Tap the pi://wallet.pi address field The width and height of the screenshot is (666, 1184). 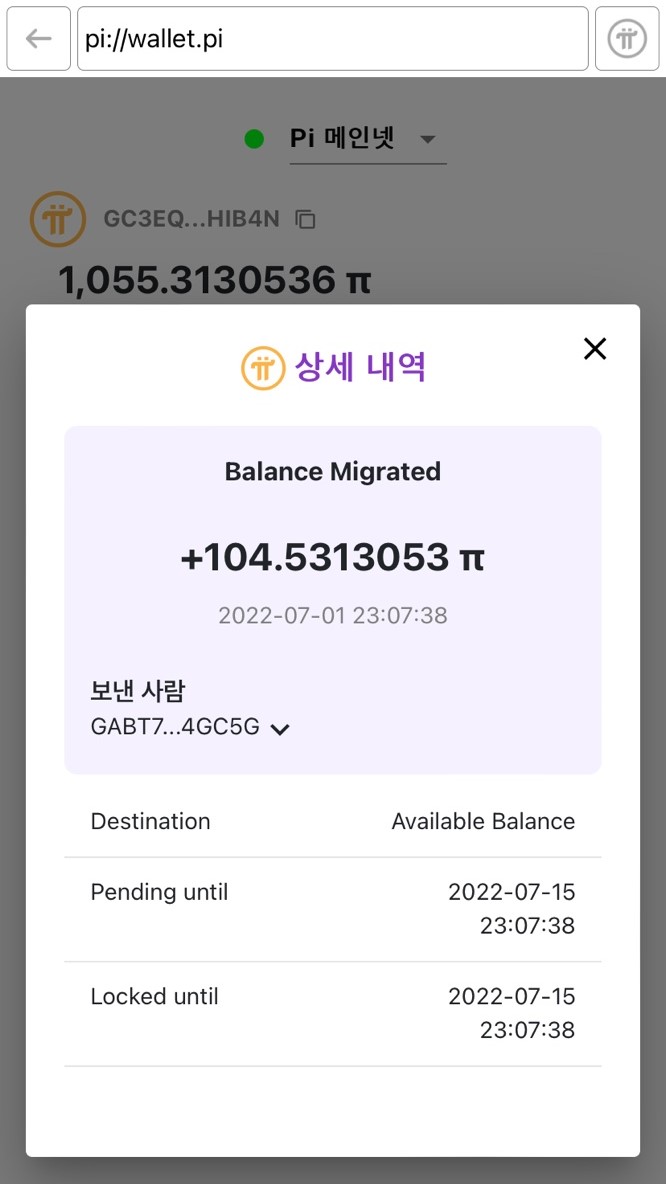332,39
